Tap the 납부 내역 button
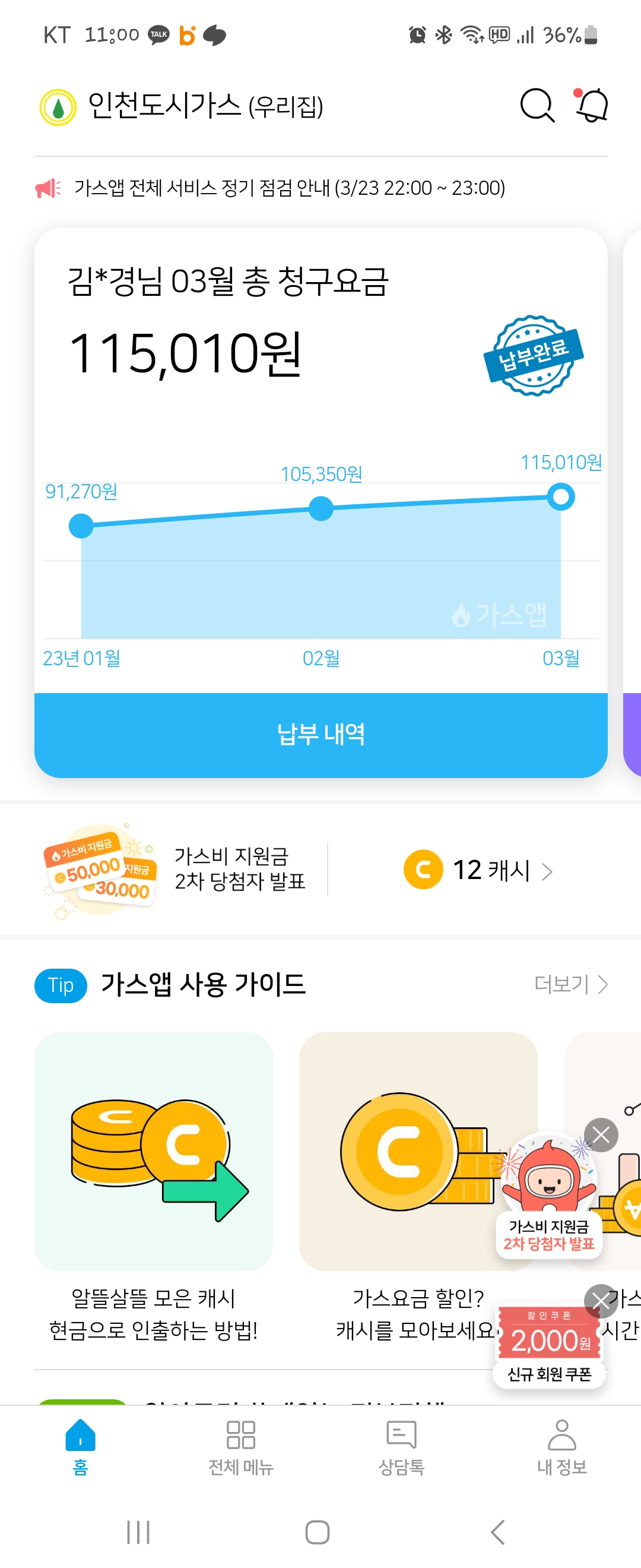Image resolution: width=641 pixels, height=1568 pixels. [320, 734]
